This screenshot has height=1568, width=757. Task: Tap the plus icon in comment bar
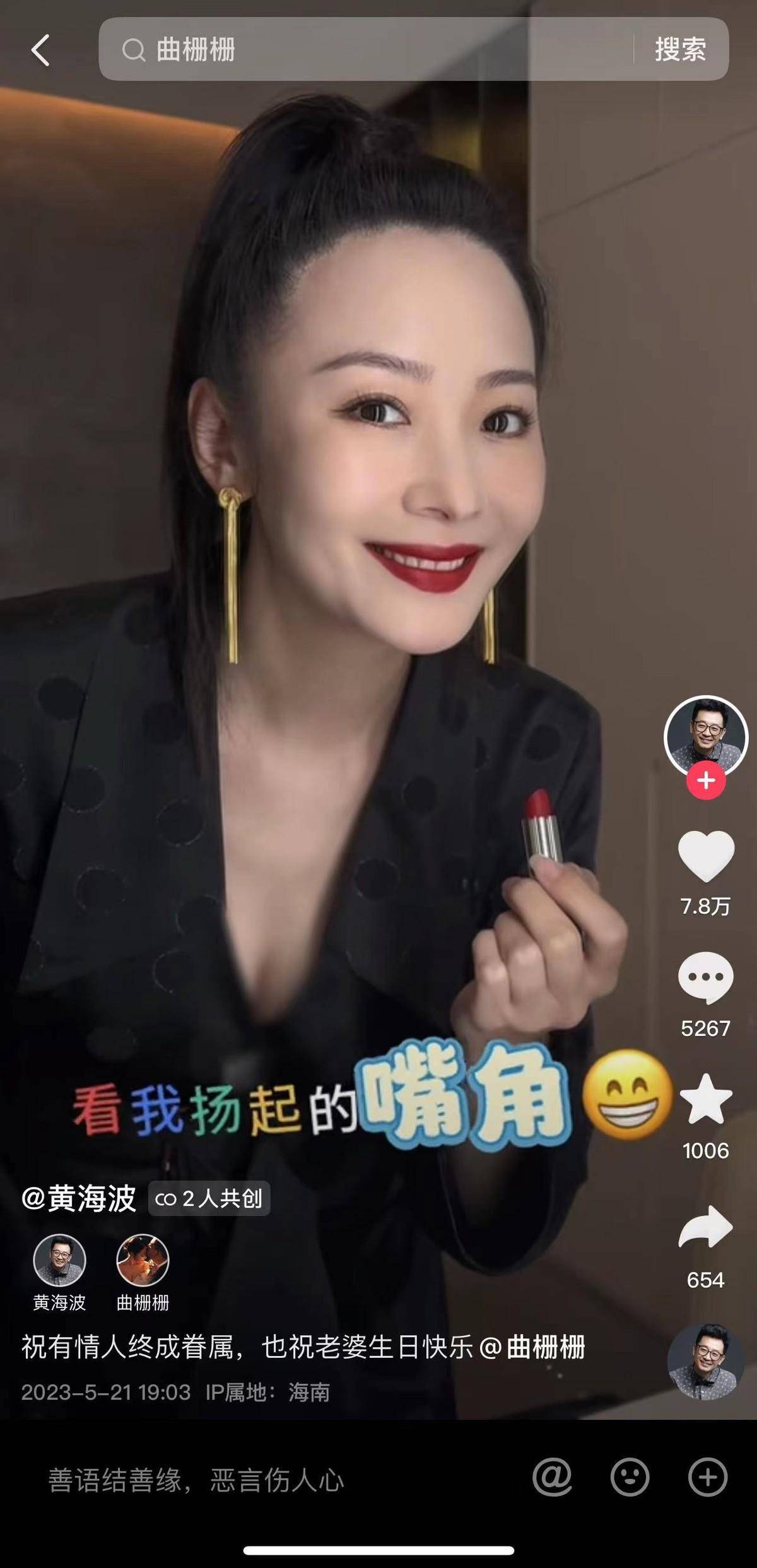pyautogui.click(x=707, y=1477)
